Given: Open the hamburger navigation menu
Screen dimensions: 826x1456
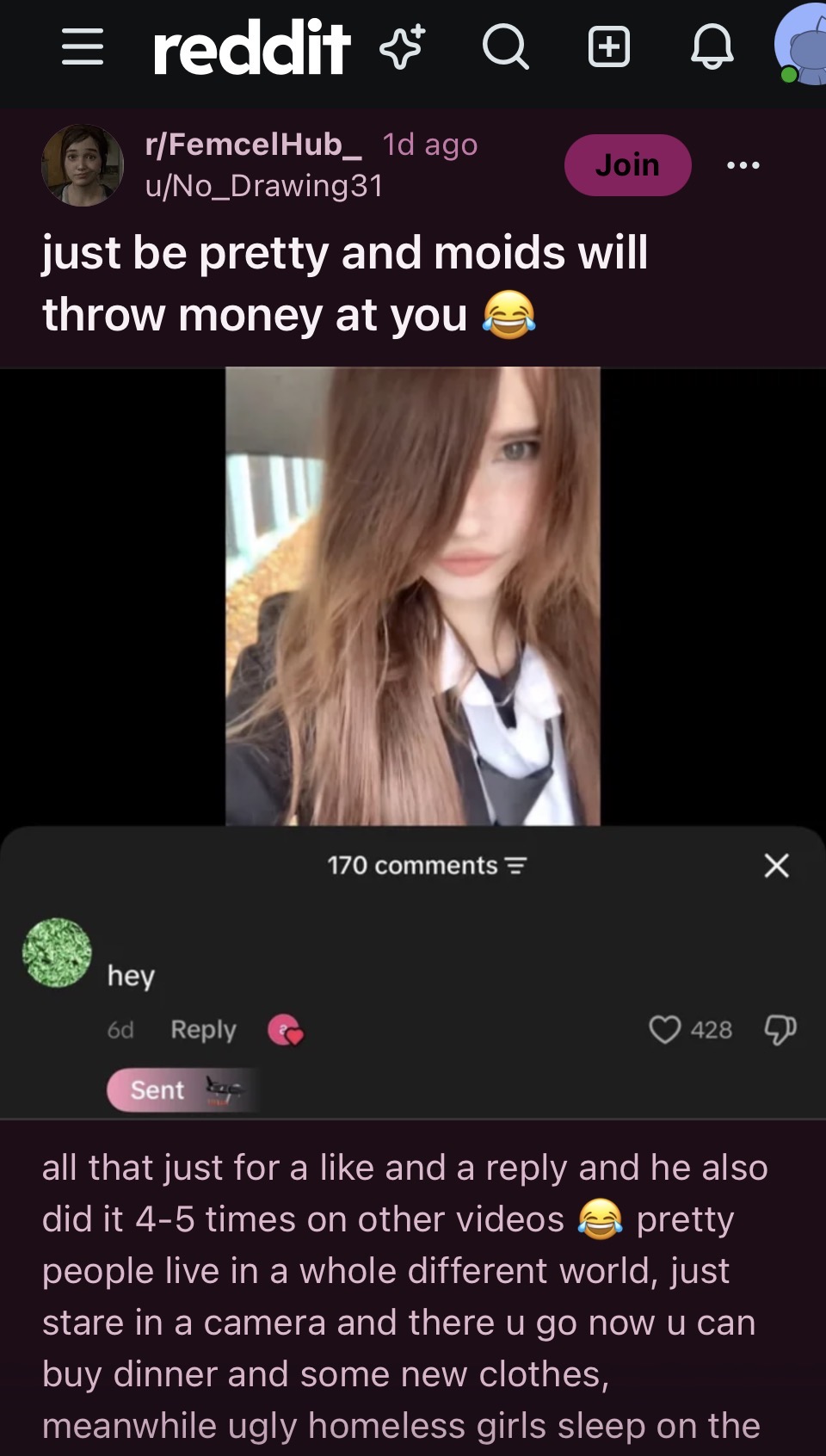Looking at the screenshot, I should [x=83, y=46].
